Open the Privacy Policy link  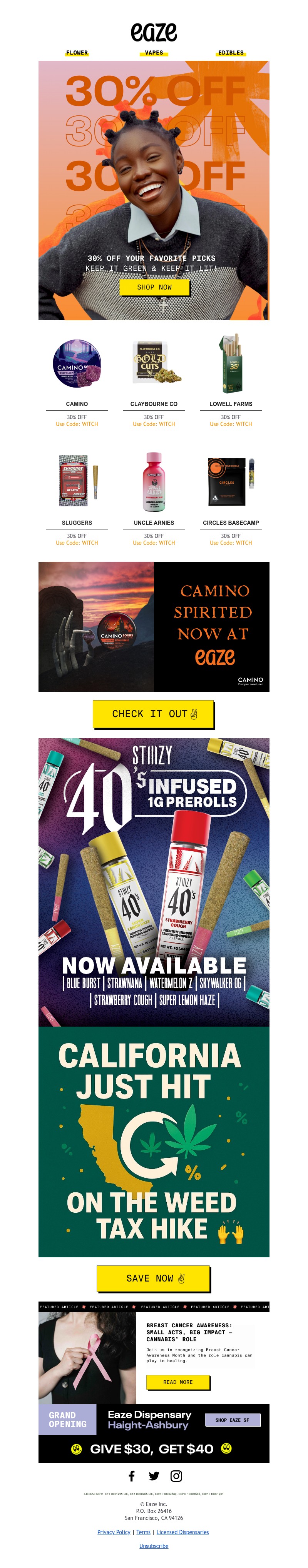(x=114, y=1532)
